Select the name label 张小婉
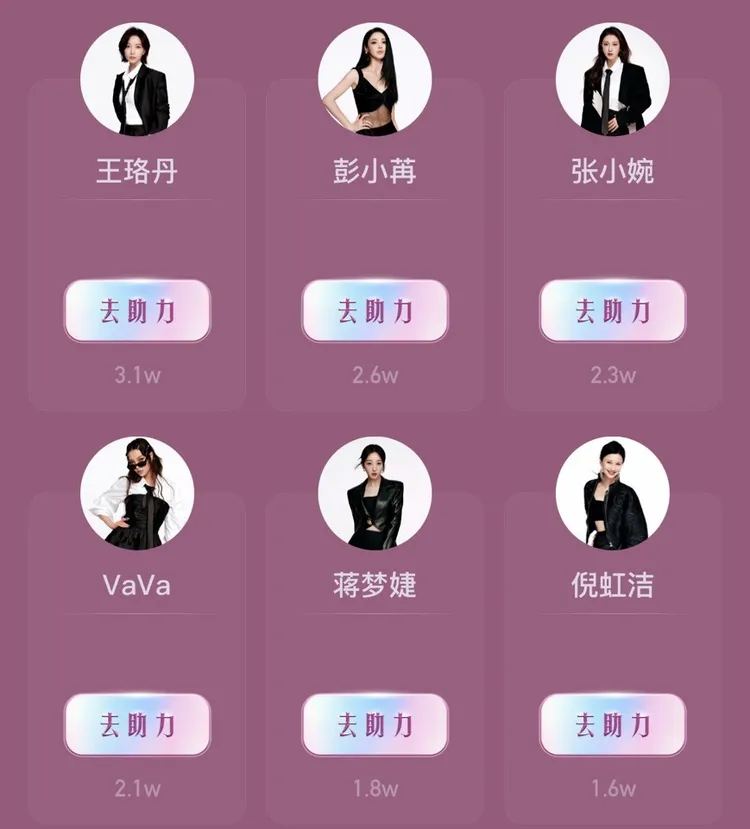The width and height of the screenshot is (750, 829). [x=611, y=169]
